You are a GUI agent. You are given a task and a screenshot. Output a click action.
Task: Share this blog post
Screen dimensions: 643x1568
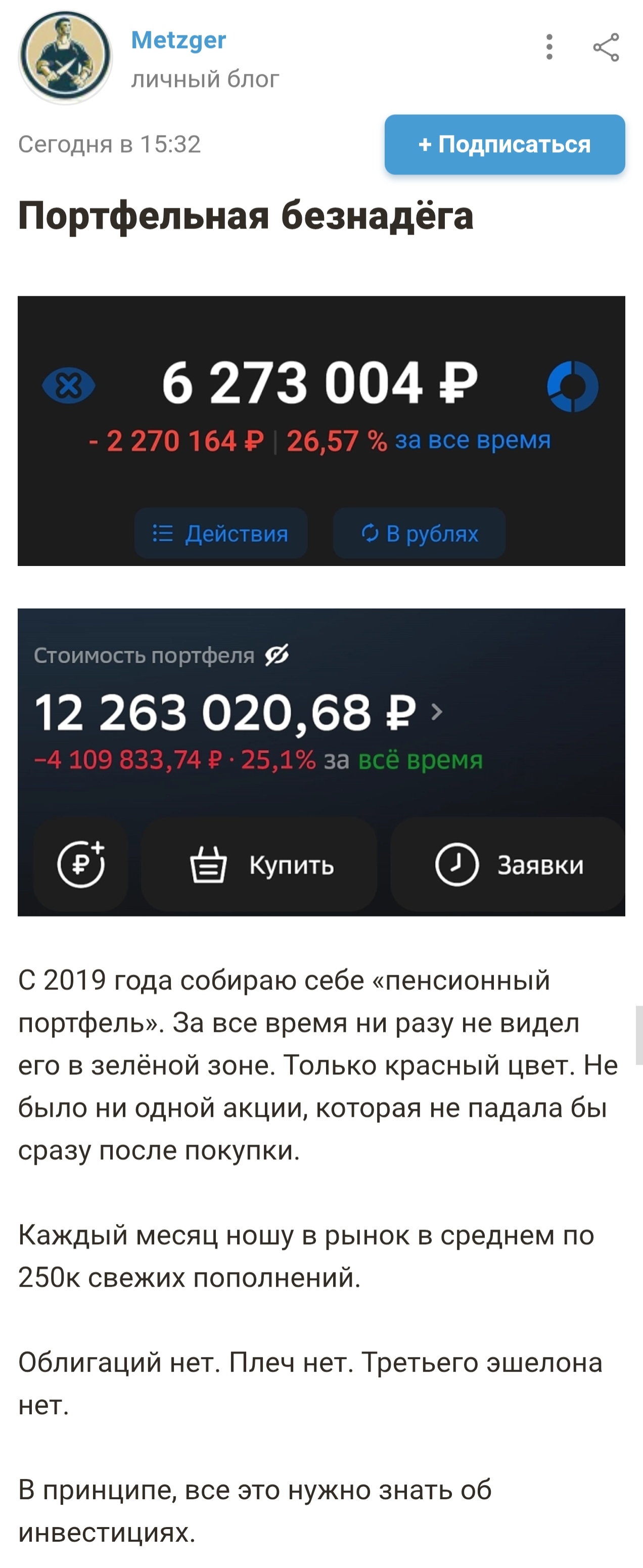click(x=606, y=48)
